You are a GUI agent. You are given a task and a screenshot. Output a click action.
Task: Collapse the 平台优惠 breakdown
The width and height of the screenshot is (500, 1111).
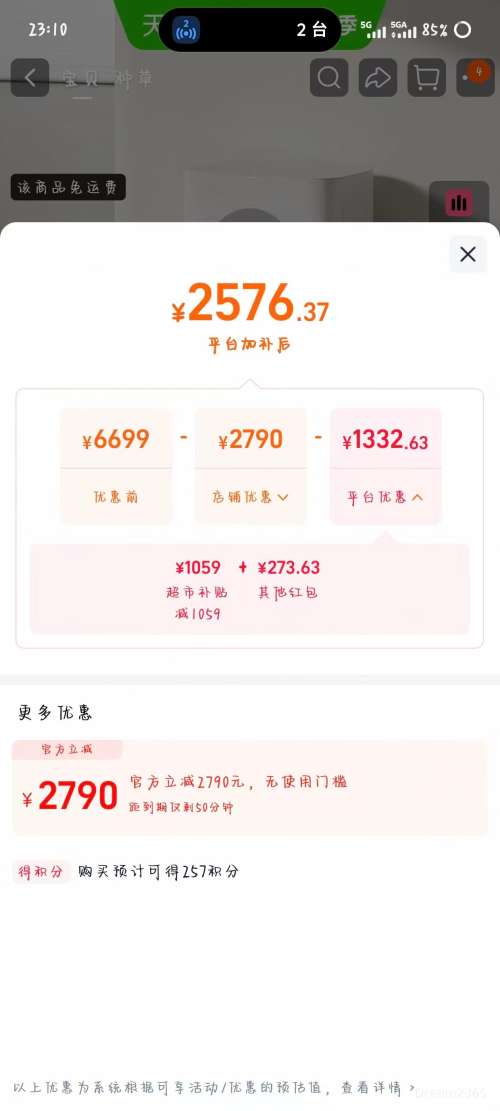[386, 497]
